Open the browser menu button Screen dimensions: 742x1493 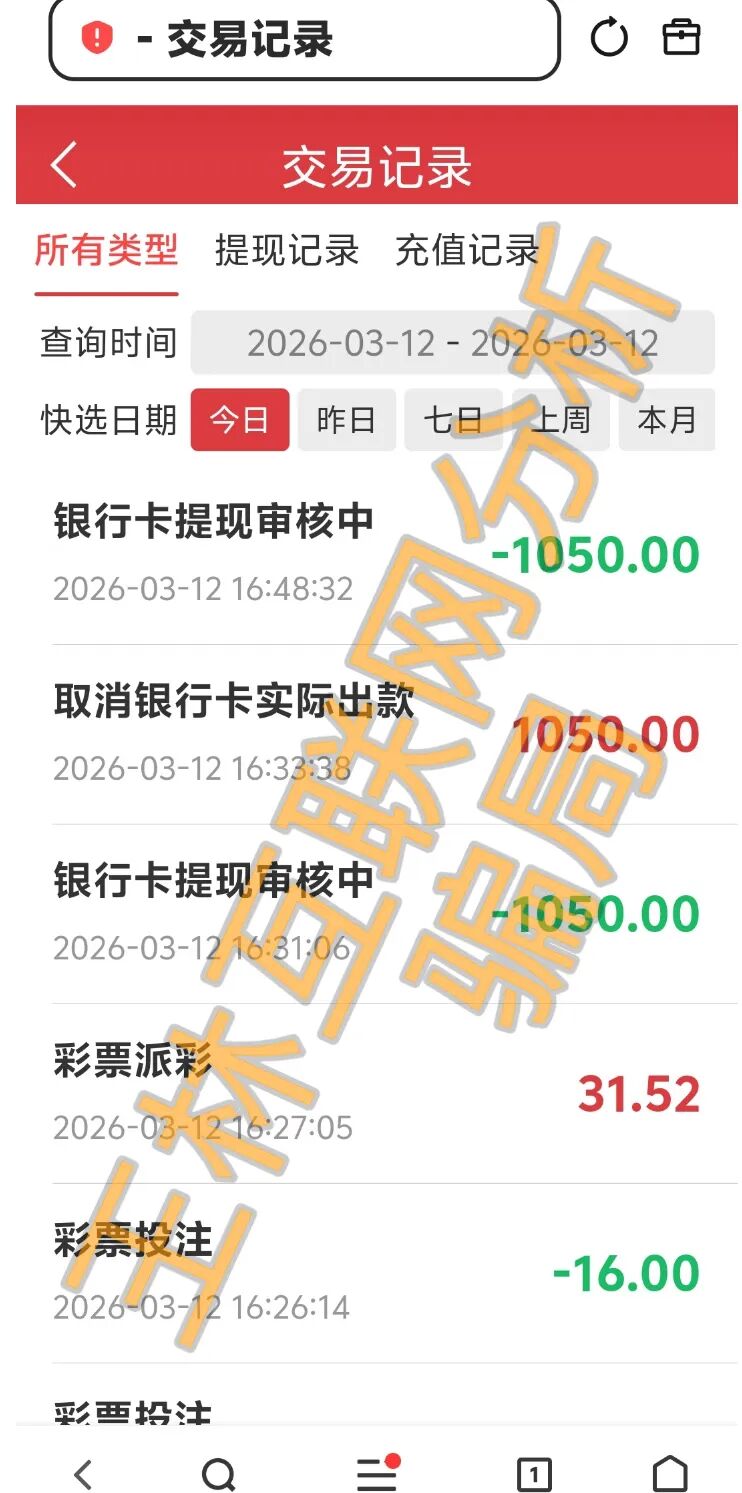tap(377, 1474)
